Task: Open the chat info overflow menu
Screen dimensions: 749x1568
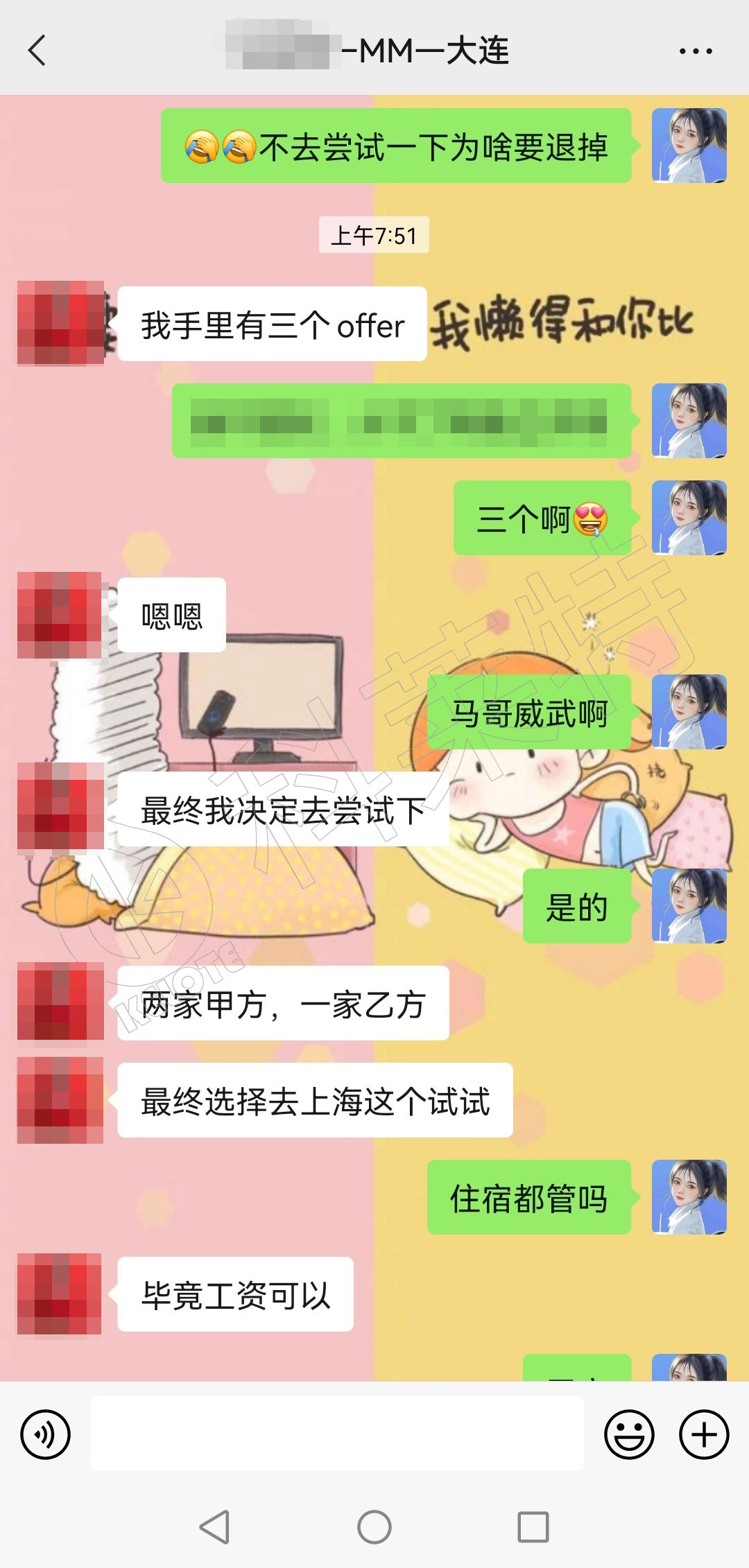Action: (x=695, y=51)
